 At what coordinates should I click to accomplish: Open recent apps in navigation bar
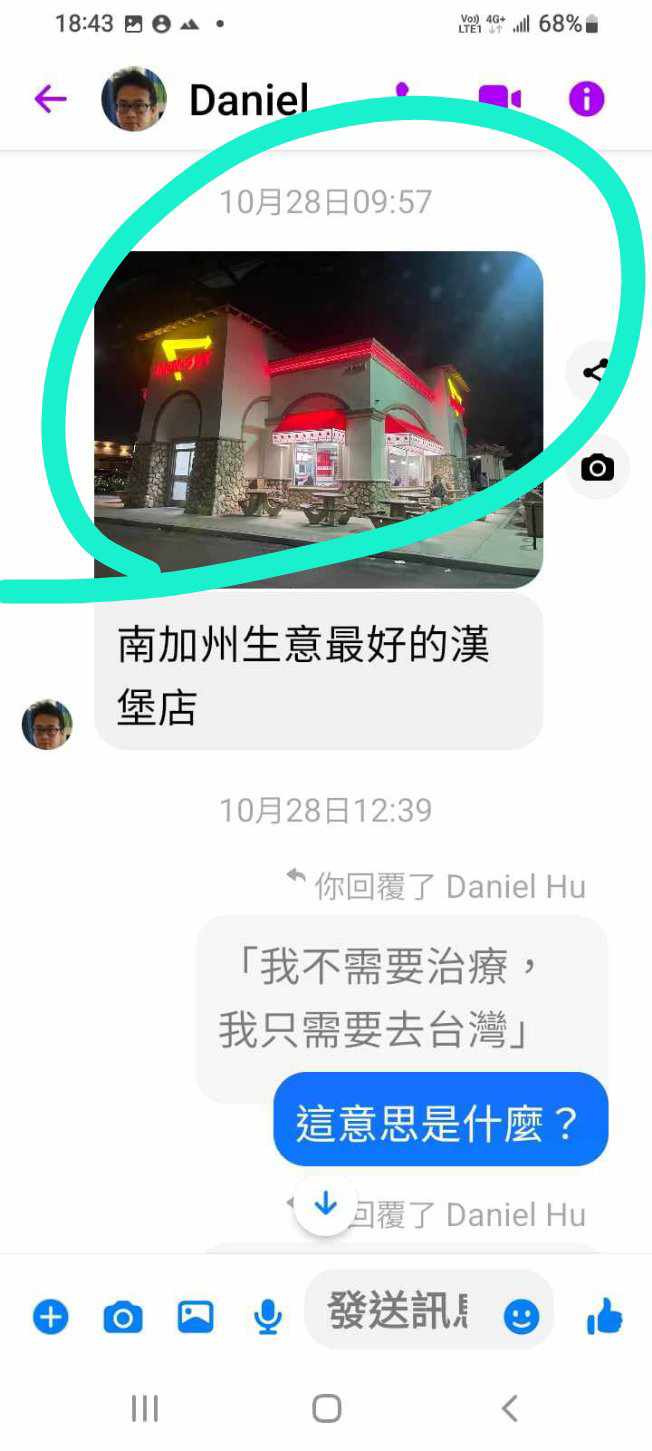click(x=145, y=1409)
